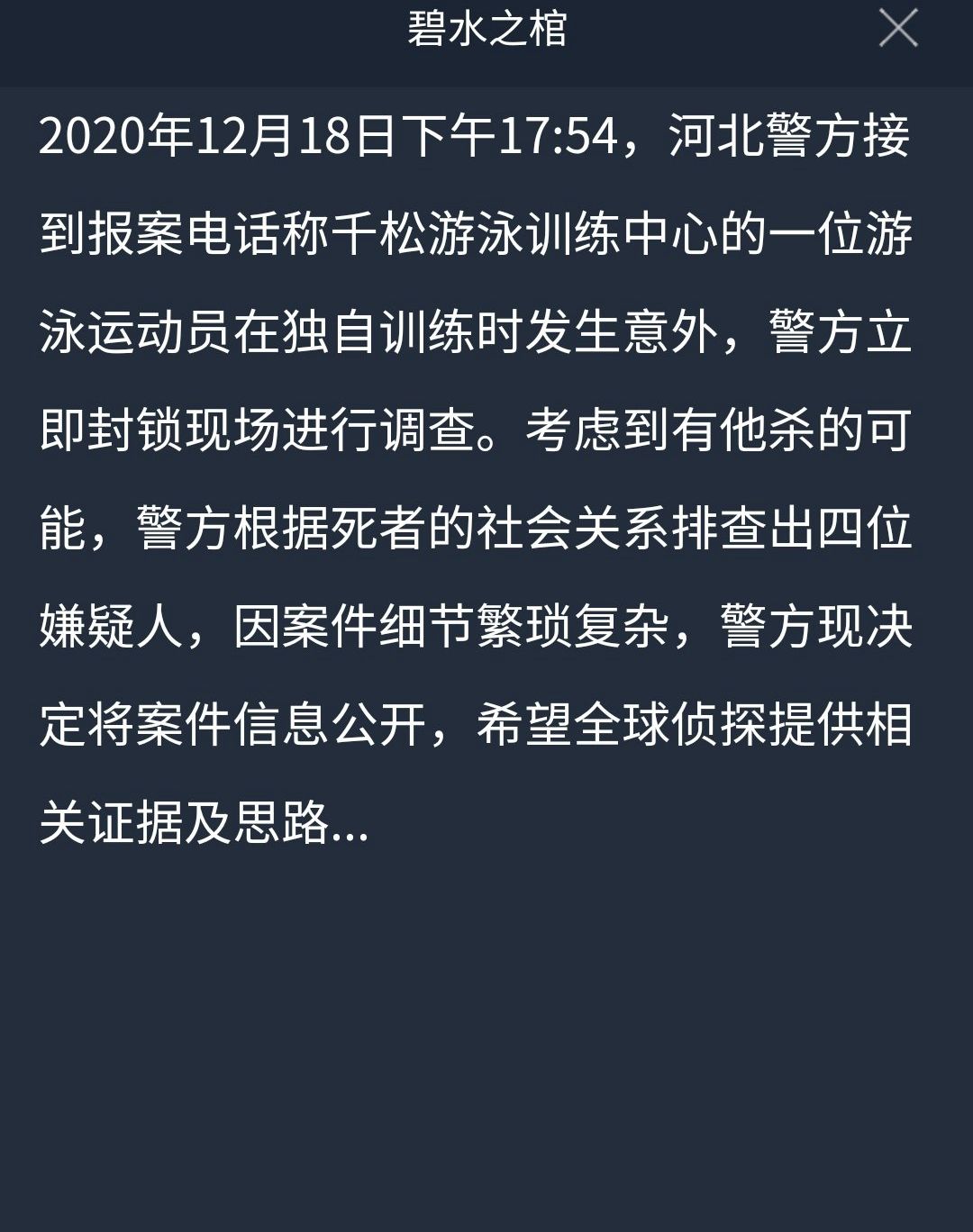This screenshot has width=973, height=1232.
Task: Click the X icon at top right
Action: 898,30
